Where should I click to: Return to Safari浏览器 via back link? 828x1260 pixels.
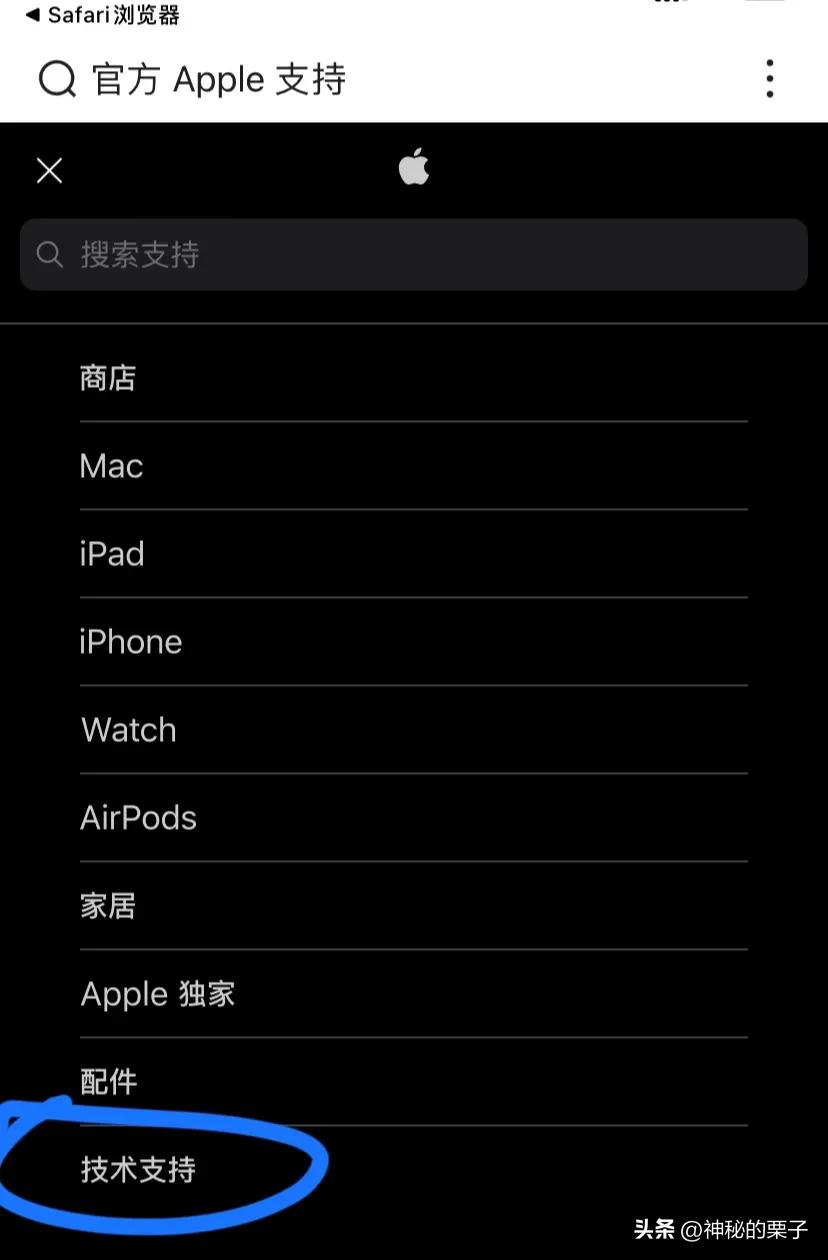(103, 15)
